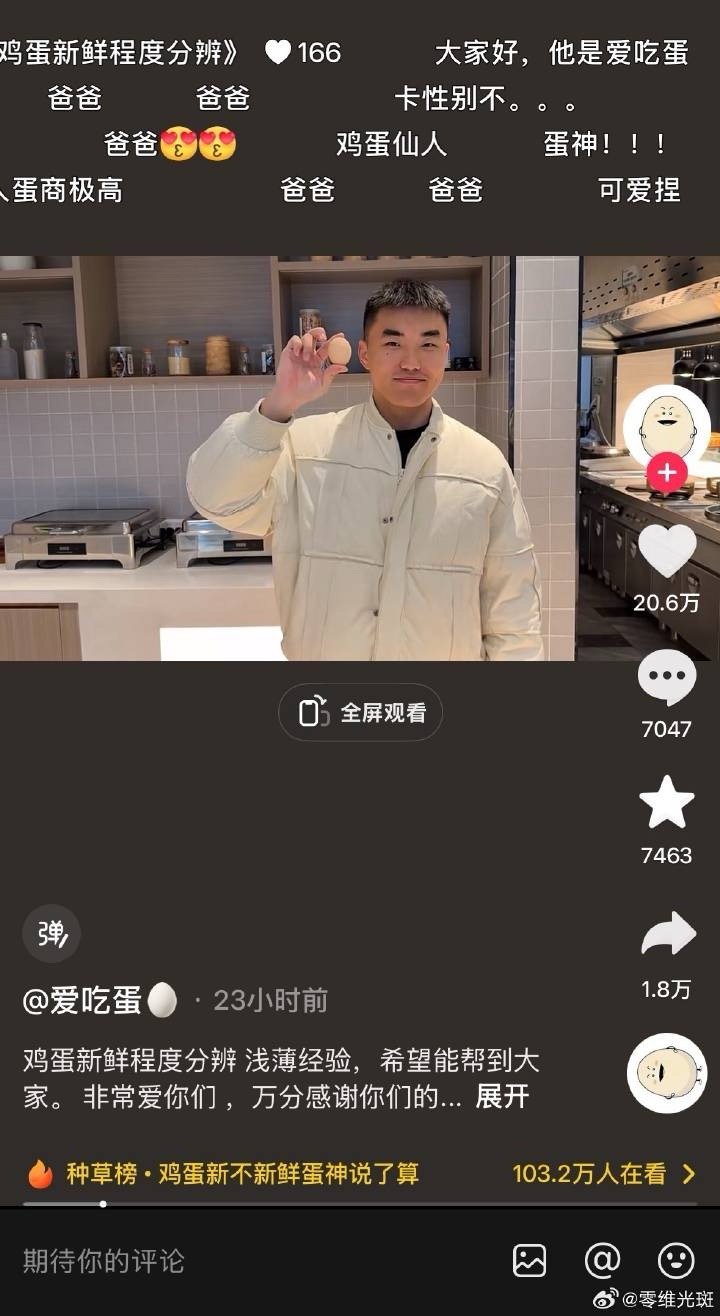This screenshot has width=720, height=1316.
Task: Toggle the 弹 bullet comments button
Action: pos(51,934)
